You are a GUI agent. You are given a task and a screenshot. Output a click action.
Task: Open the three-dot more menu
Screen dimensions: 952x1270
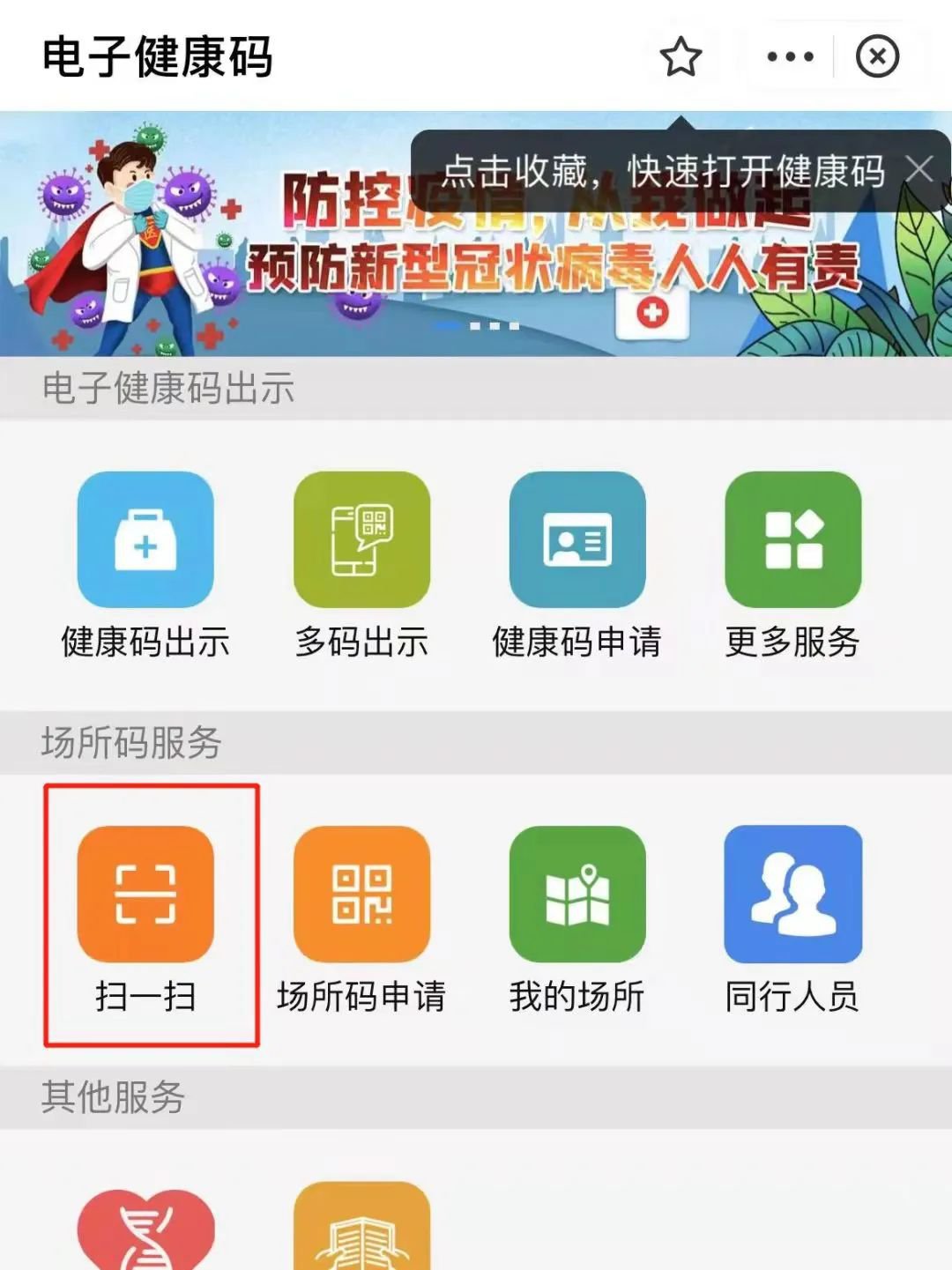pos(790,57)
